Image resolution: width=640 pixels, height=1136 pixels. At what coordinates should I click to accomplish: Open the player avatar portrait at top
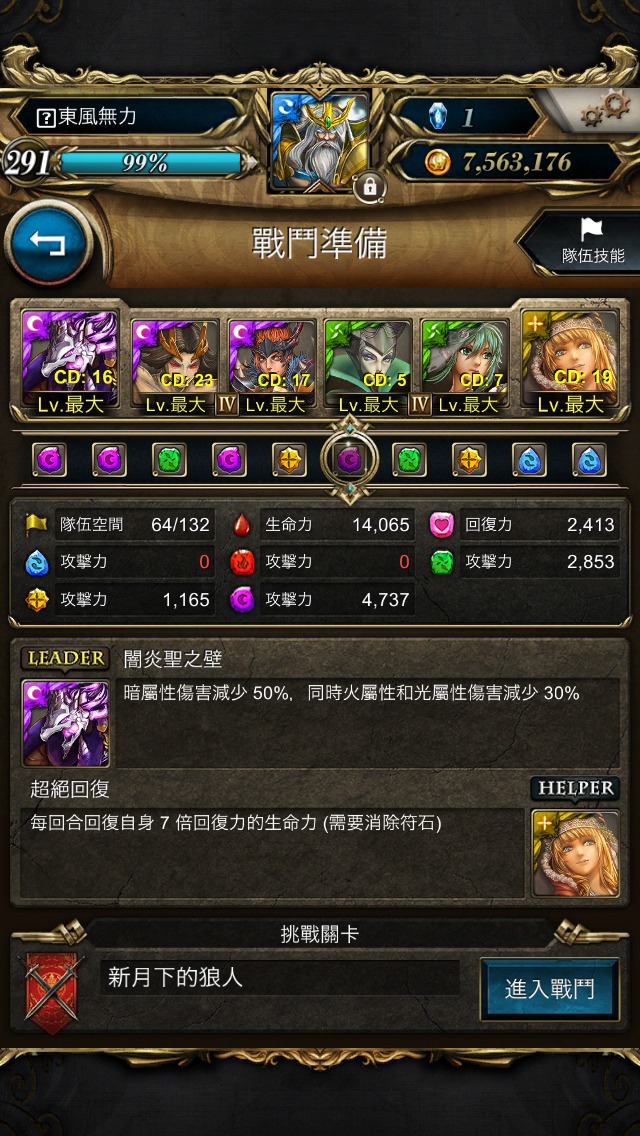coord(320,143)
